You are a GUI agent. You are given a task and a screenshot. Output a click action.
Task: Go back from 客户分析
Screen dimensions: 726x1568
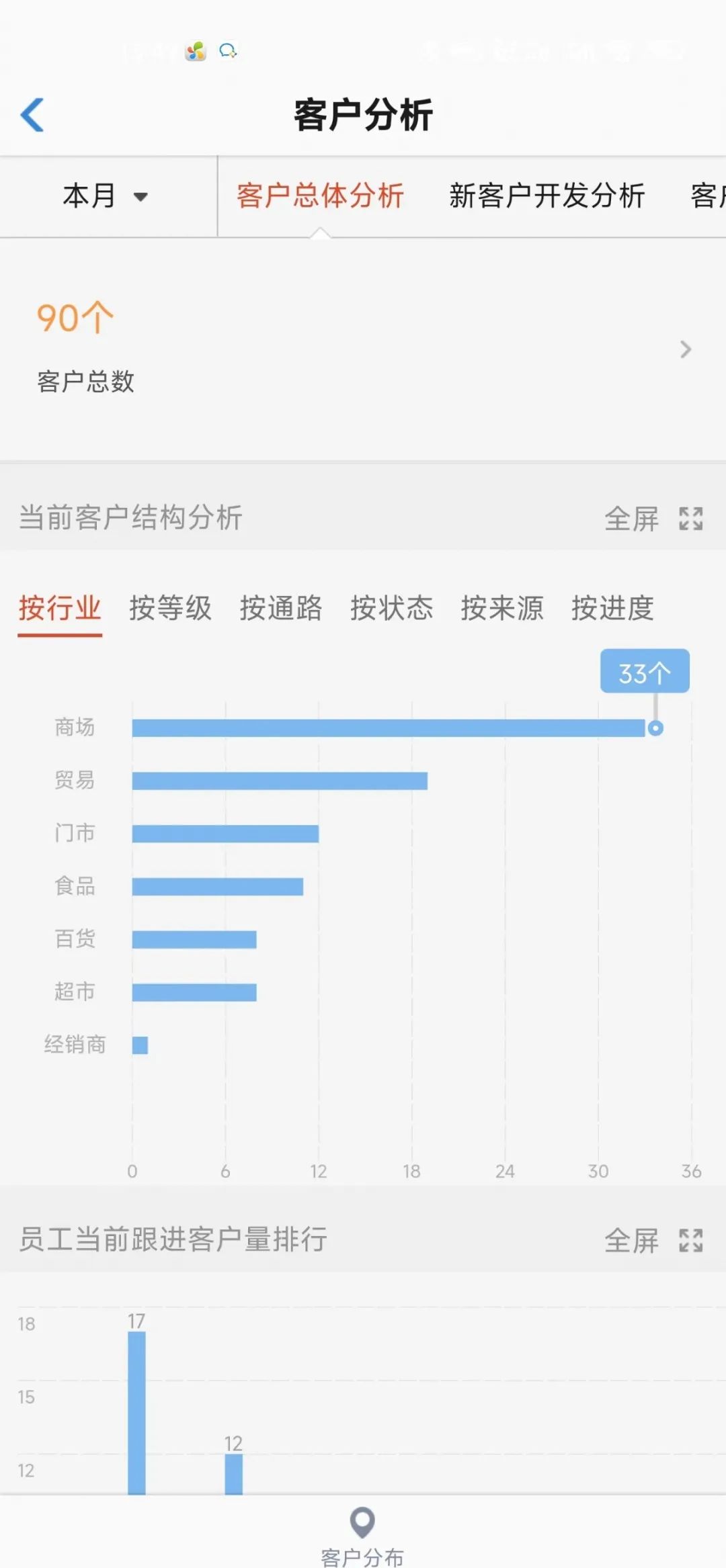click(x=32, y=115)
